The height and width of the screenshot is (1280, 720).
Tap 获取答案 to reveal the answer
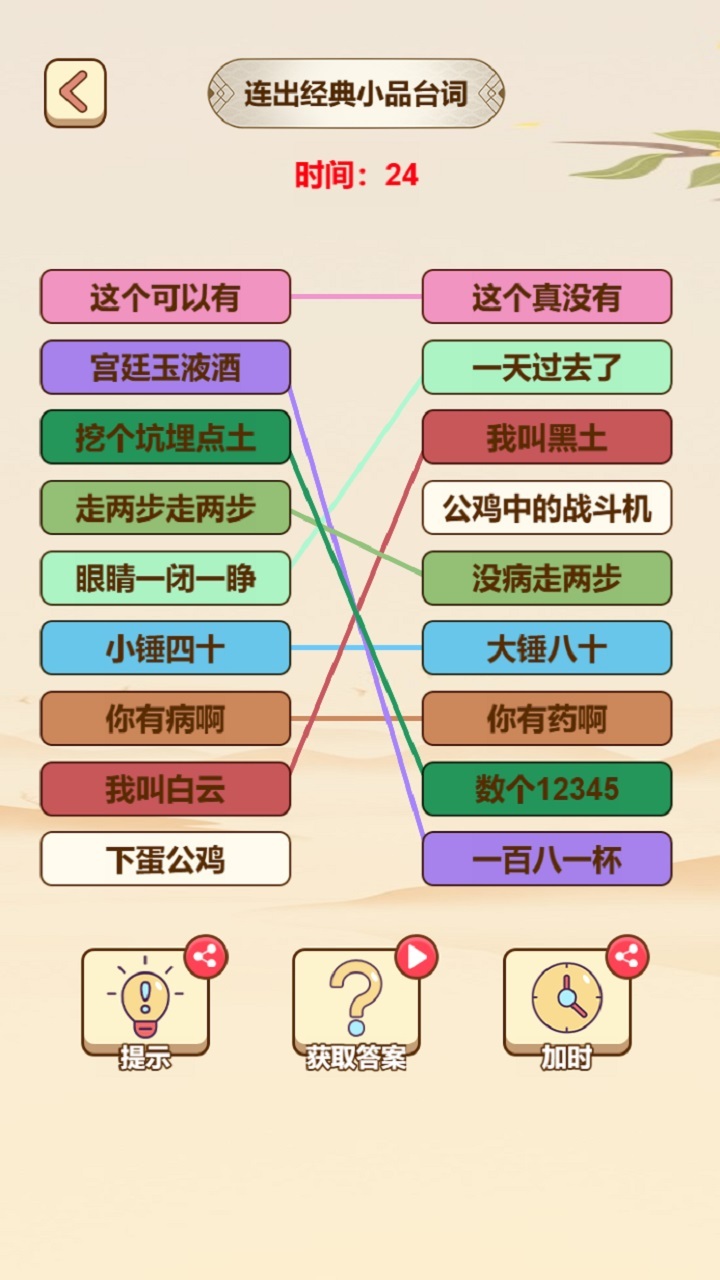point(356,1004)
